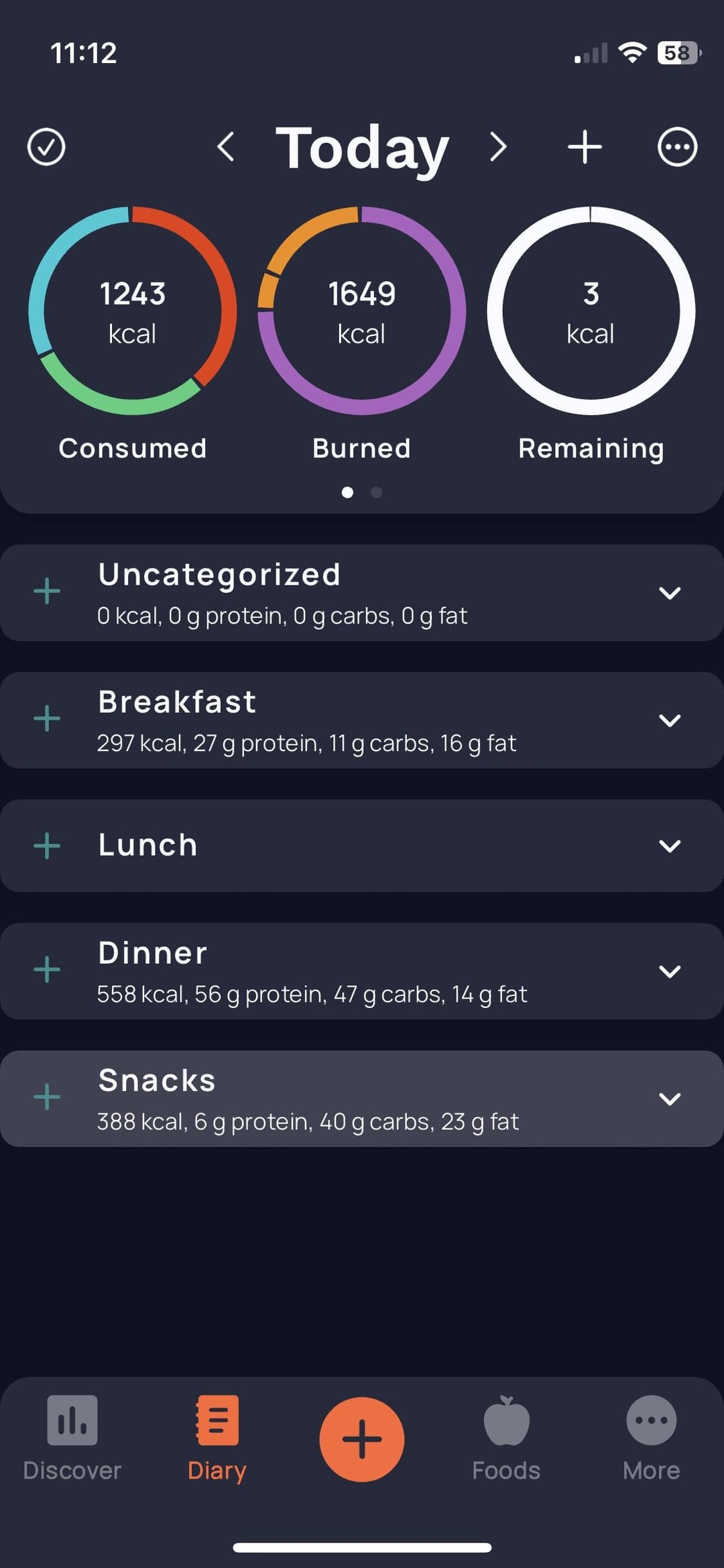
Task: Expand the Uncategorized section
Action: [670, 593]
